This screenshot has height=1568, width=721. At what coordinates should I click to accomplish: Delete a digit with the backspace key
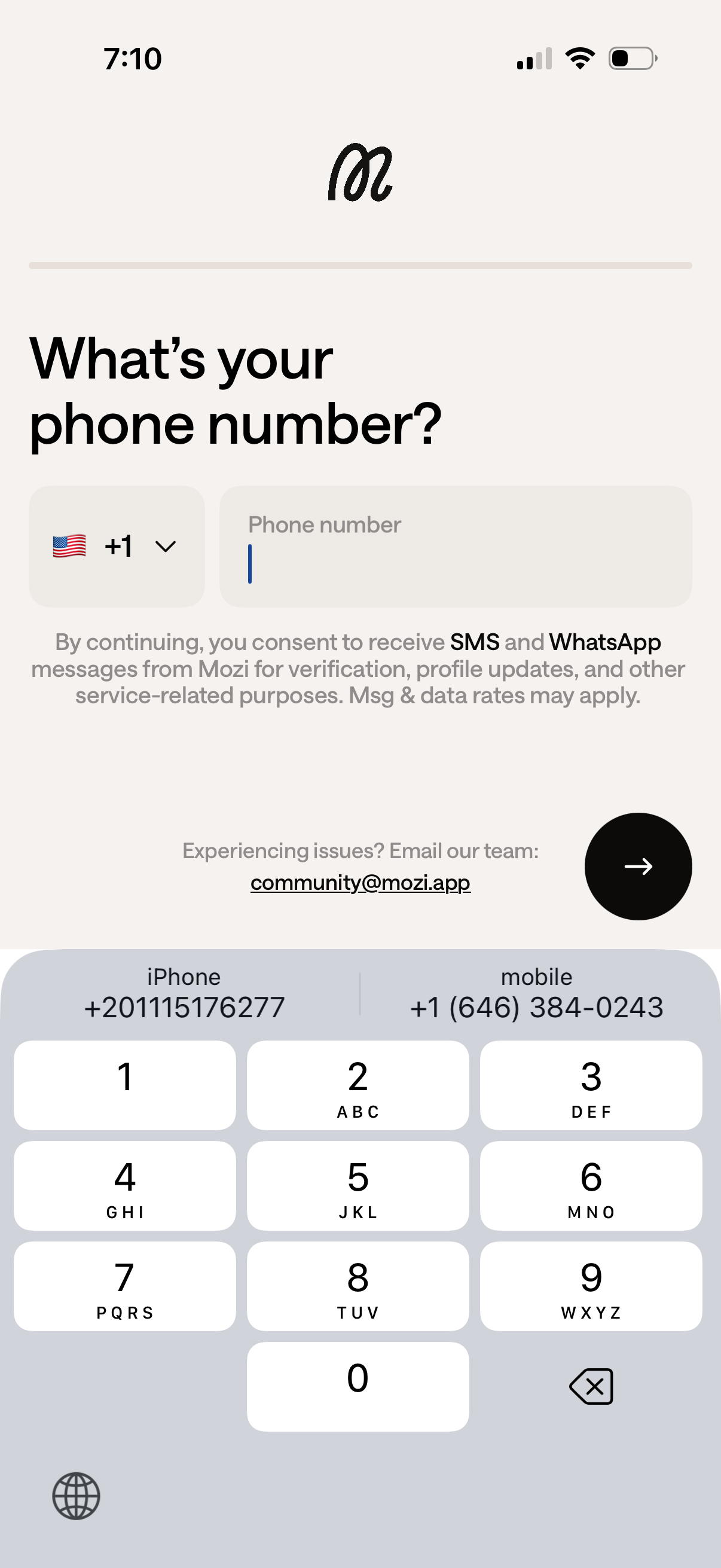591,1386
